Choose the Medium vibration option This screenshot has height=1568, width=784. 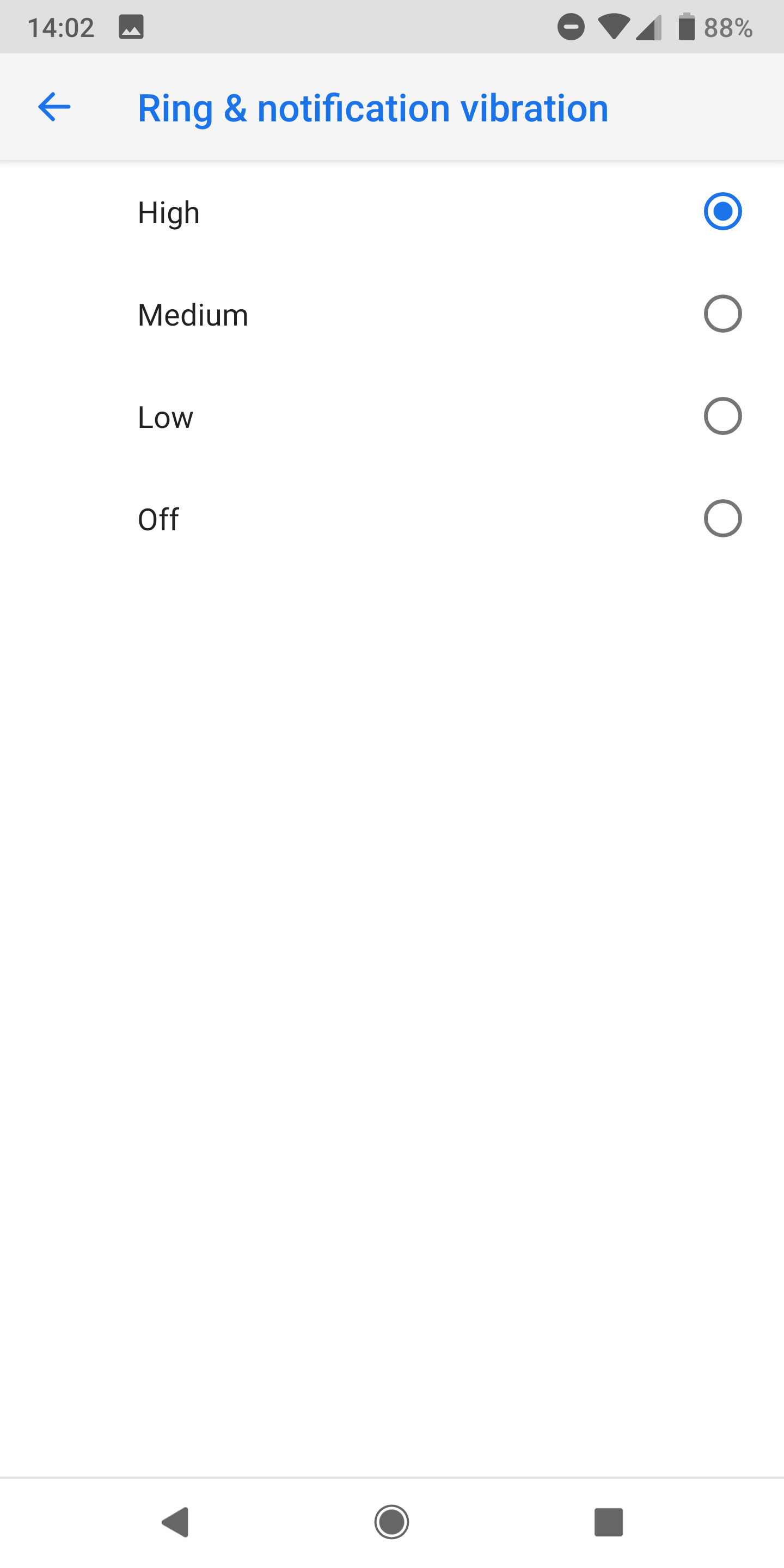click(722, 314)
